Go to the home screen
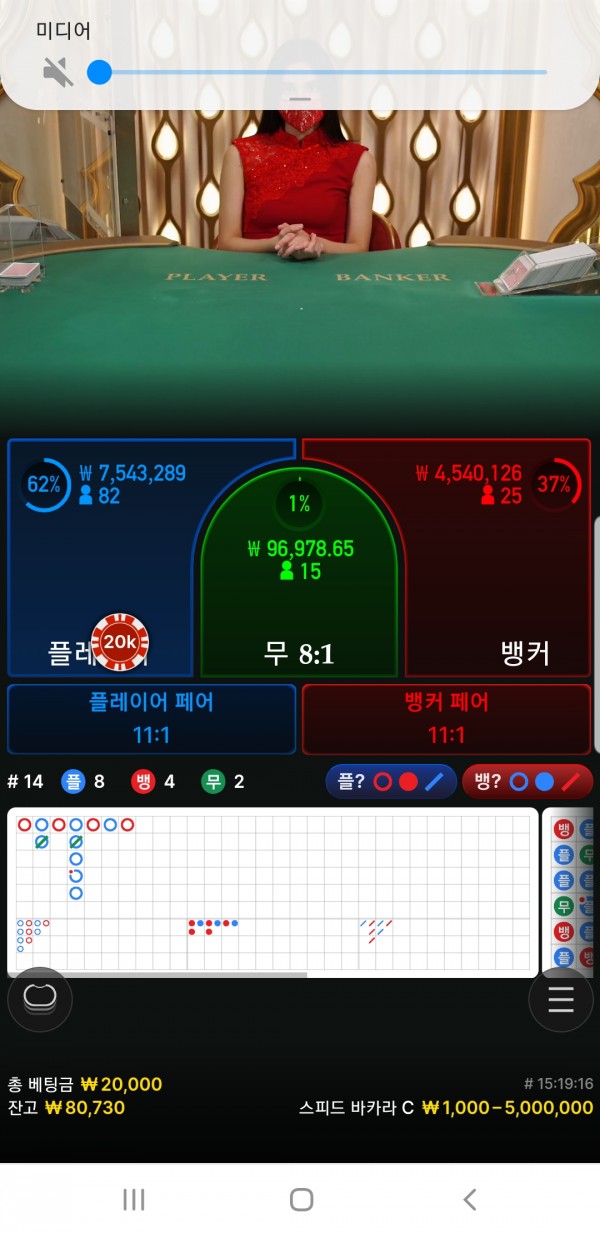 (x=301, y=1199)
